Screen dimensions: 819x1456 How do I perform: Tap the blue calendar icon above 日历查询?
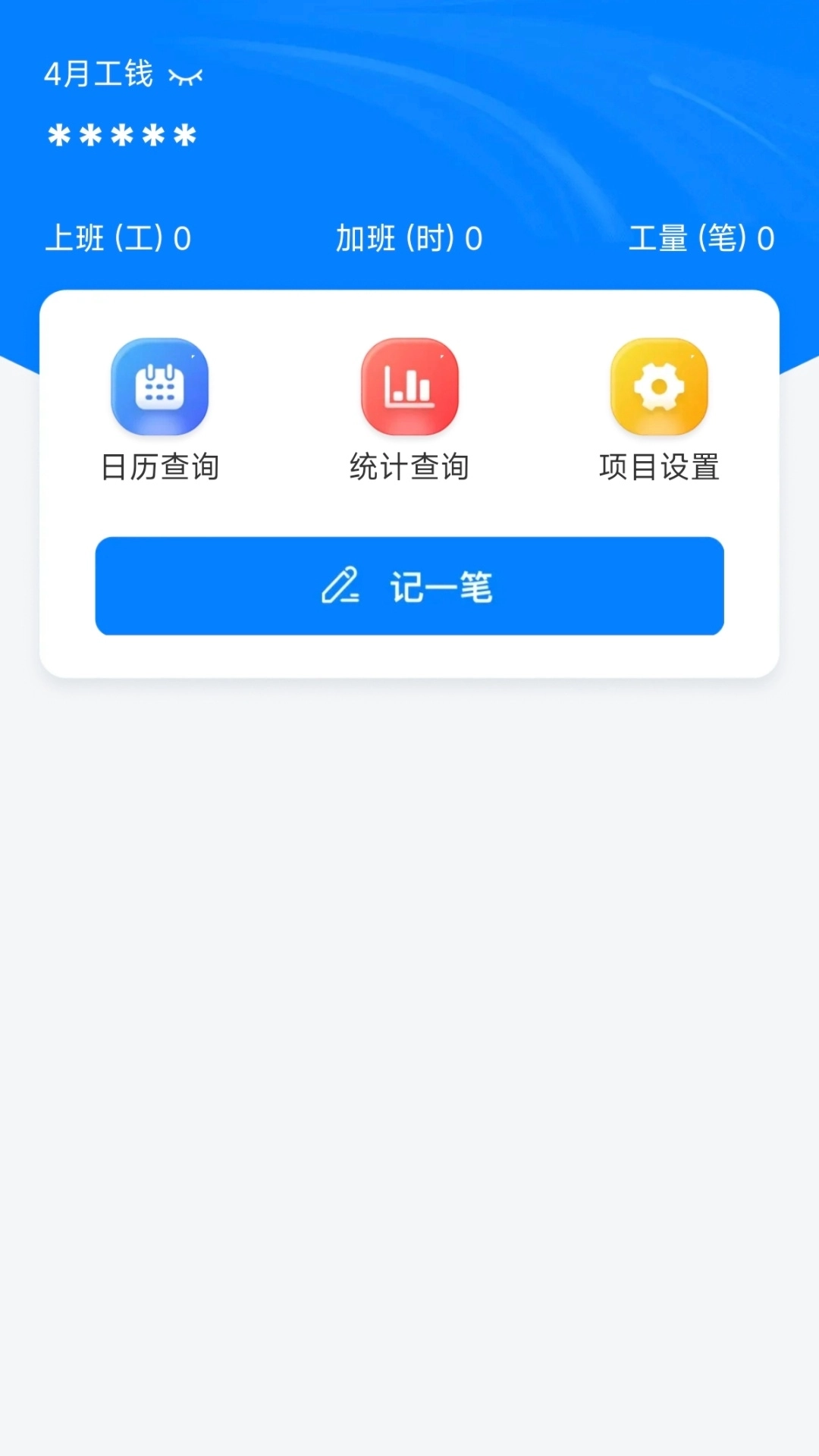159,387
